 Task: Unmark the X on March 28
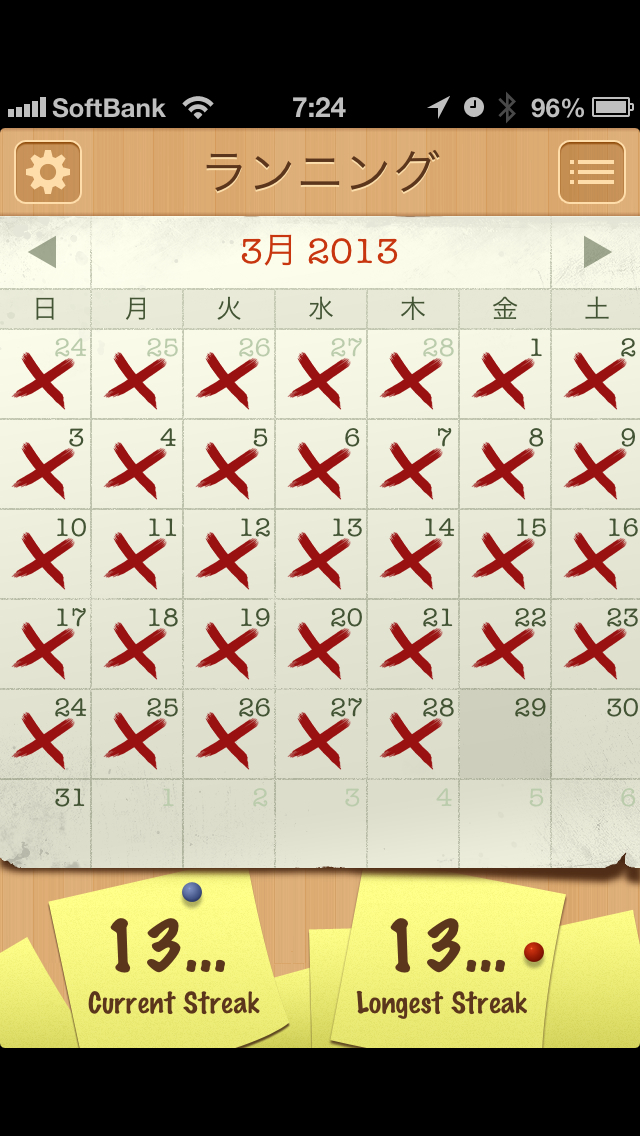pos(413,735)
